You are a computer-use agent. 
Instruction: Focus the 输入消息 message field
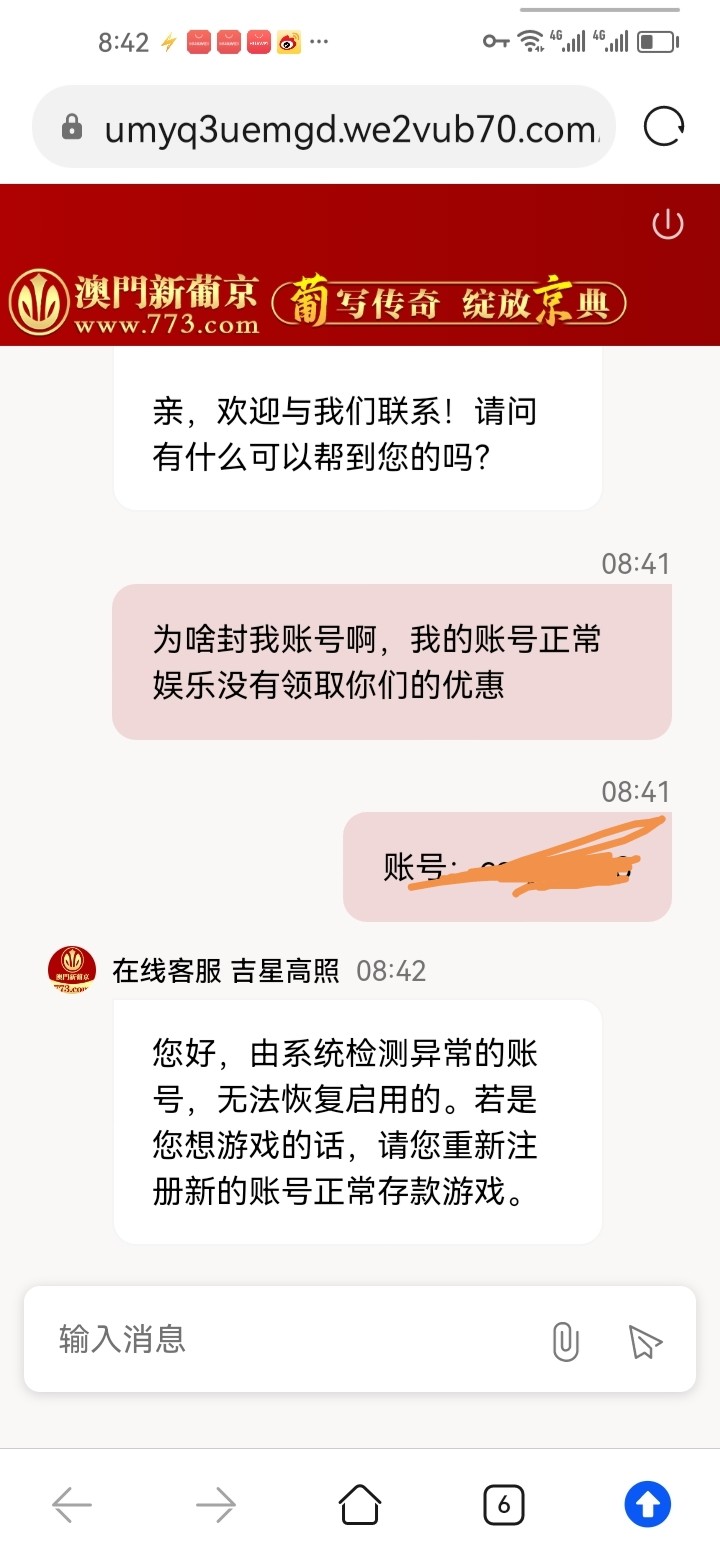pos(290,1339)
